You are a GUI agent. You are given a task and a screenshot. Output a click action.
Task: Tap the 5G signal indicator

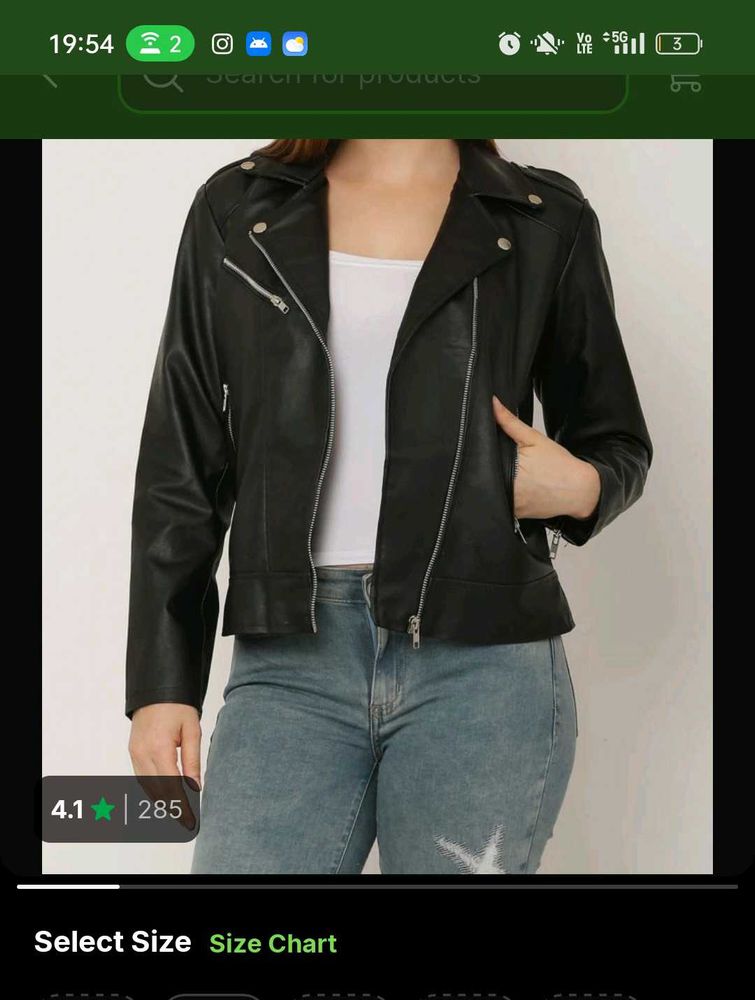coord(624,41)
